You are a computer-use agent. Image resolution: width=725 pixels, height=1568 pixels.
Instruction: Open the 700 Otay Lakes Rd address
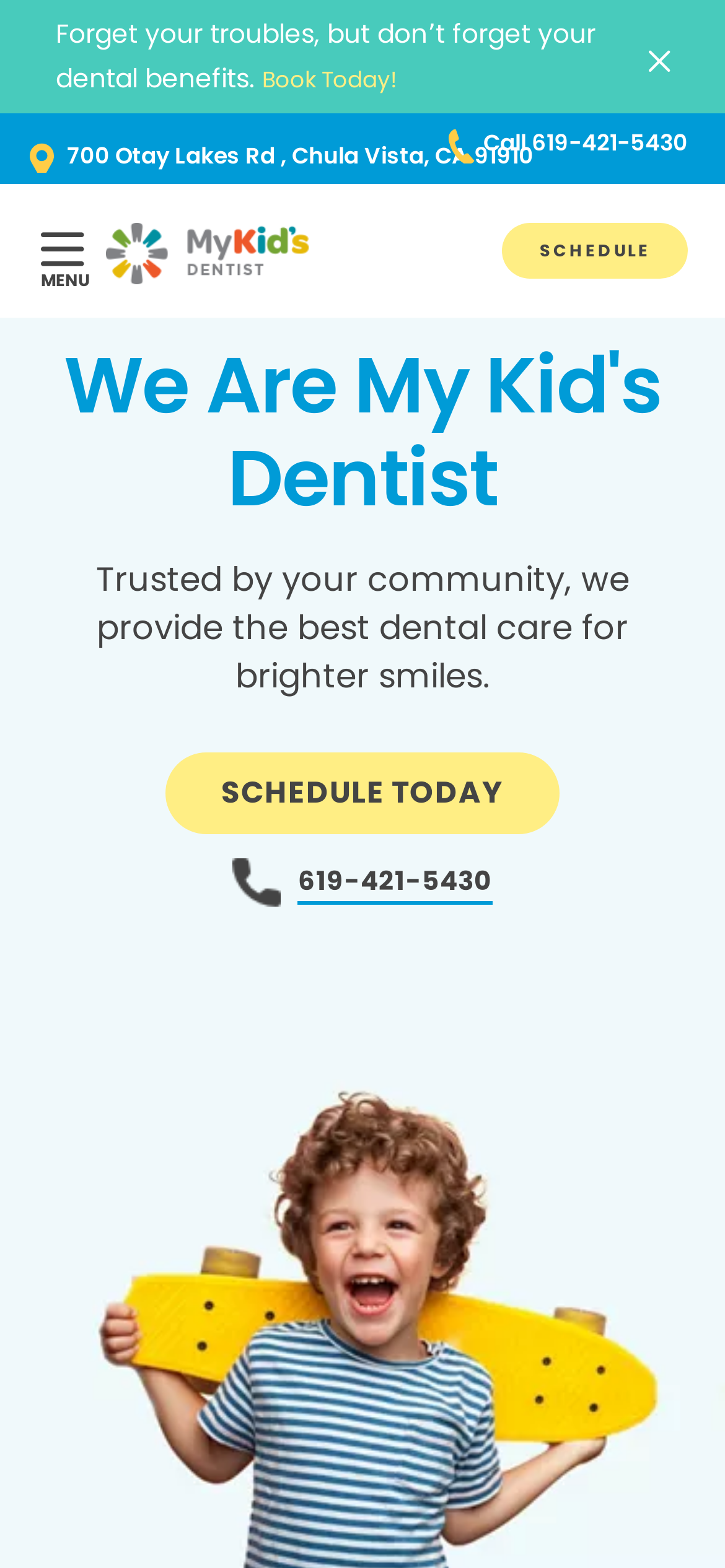pyautogui.click(x=248, y=157)
